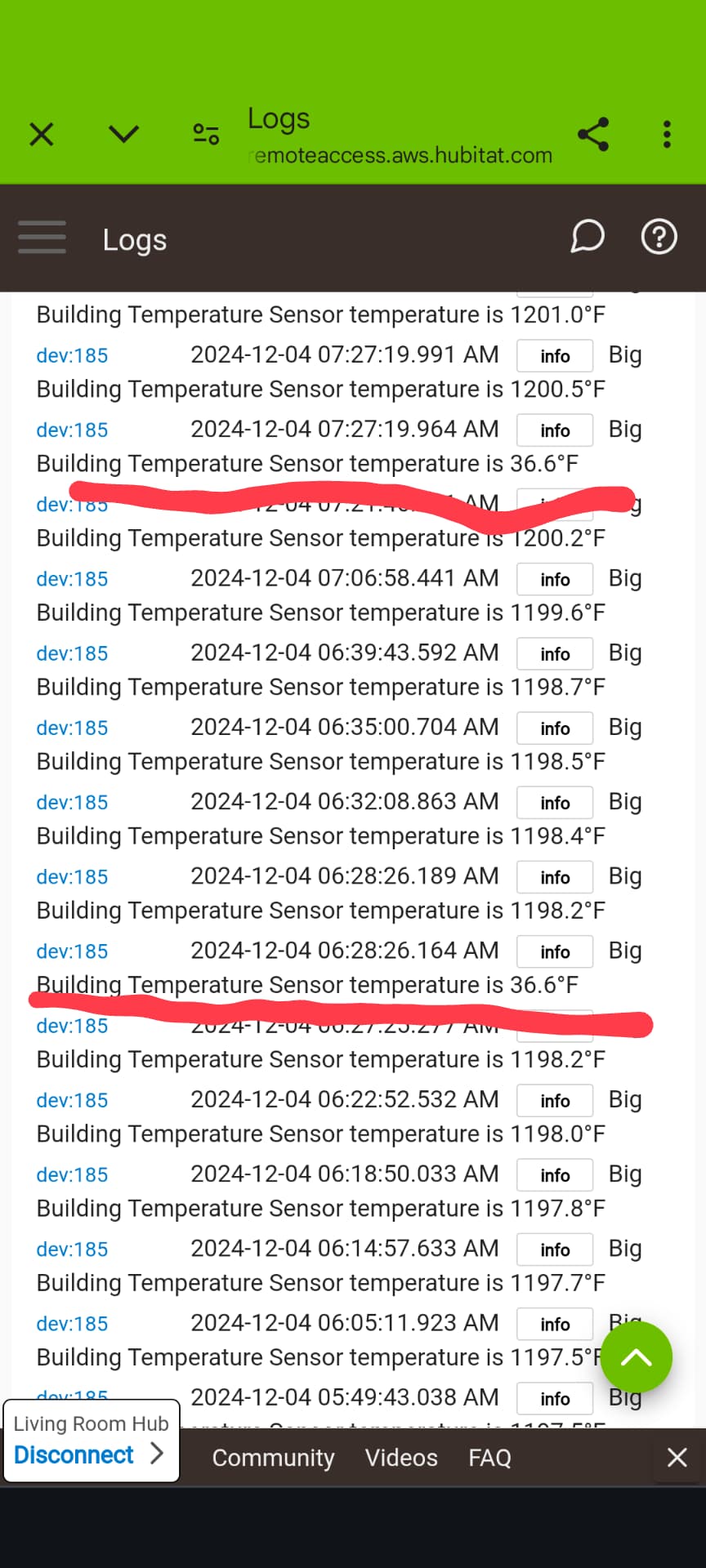Tap the info button on the 07:06:58.441 entry
706x1568 pixels.
coord(555,579)
